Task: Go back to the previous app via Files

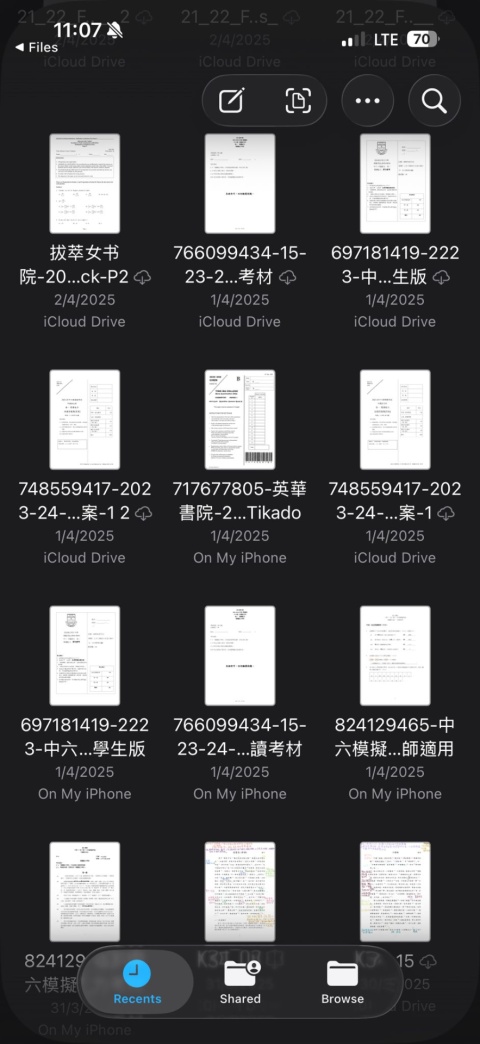Action: click(x=36, y=47)
